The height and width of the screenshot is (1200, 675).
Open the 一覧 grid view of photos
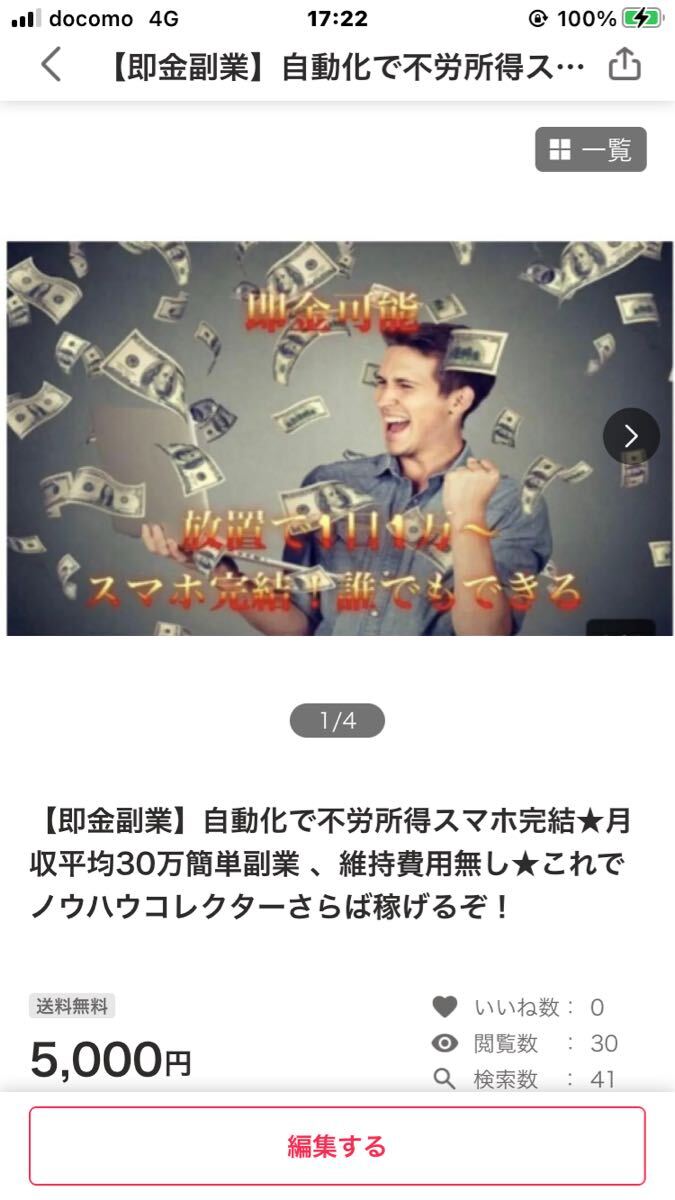(x=590, y=150)
